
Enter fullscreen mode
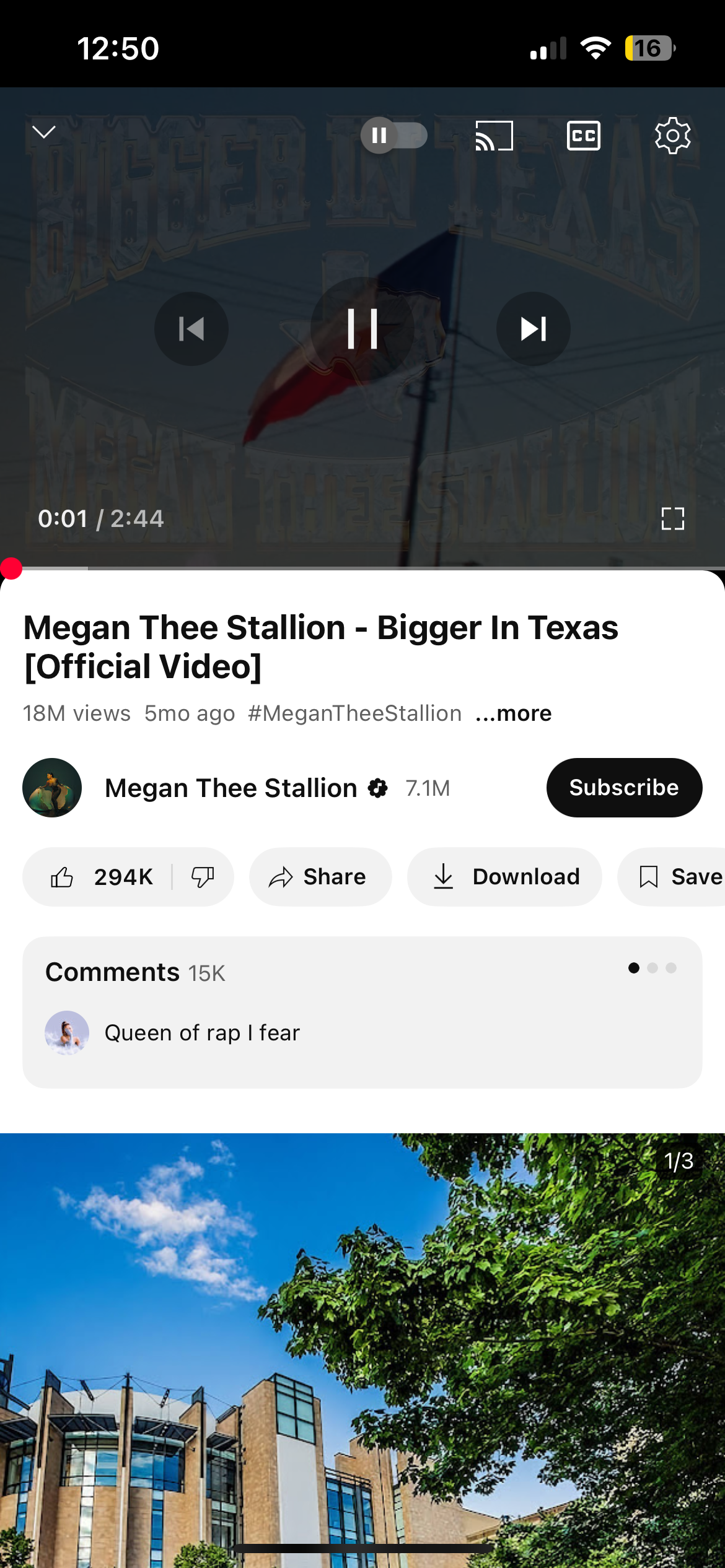(x=673, y=518)
